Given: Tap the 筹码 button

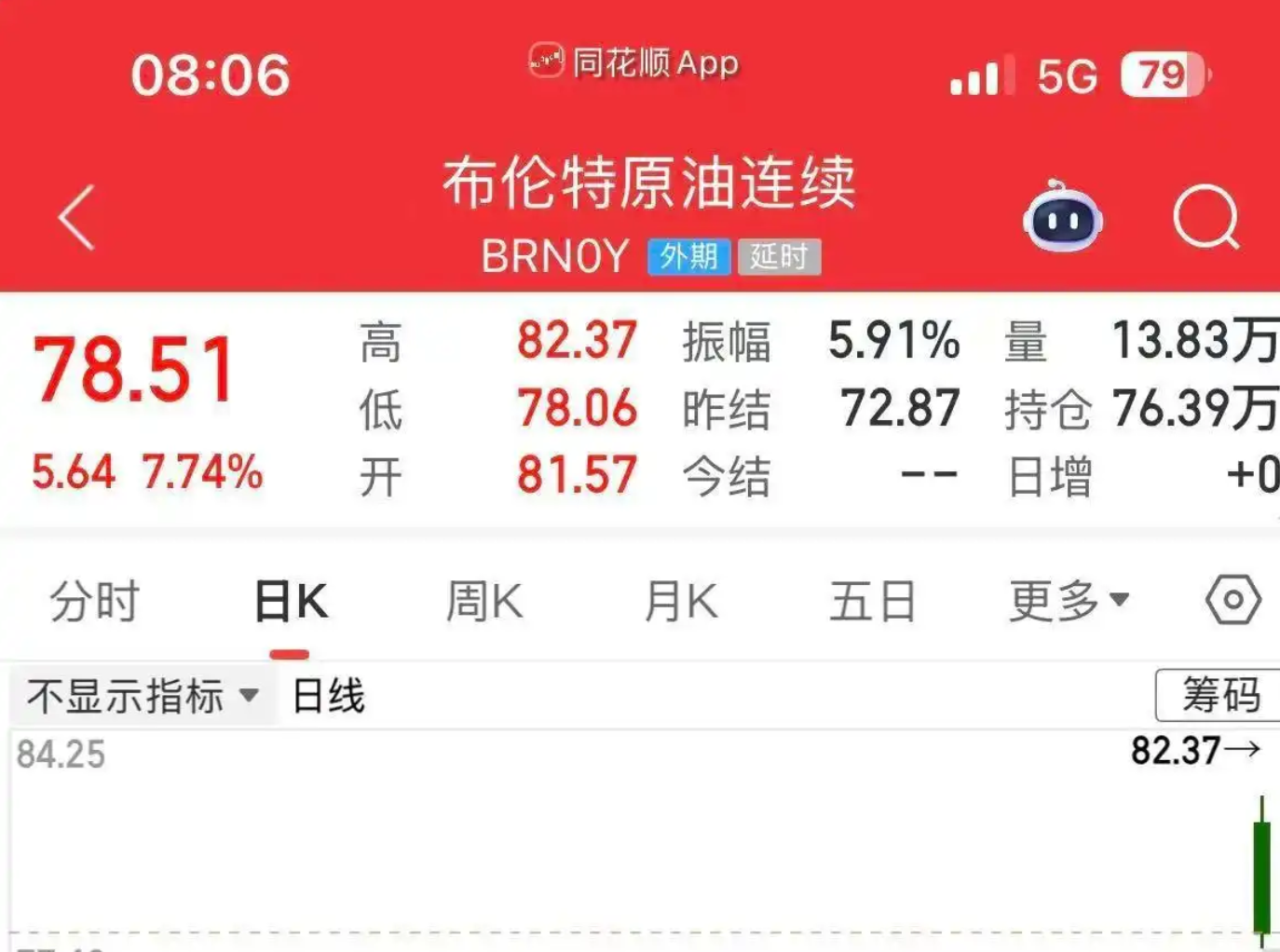Looking at the screenshot, I should [1219, 695].
